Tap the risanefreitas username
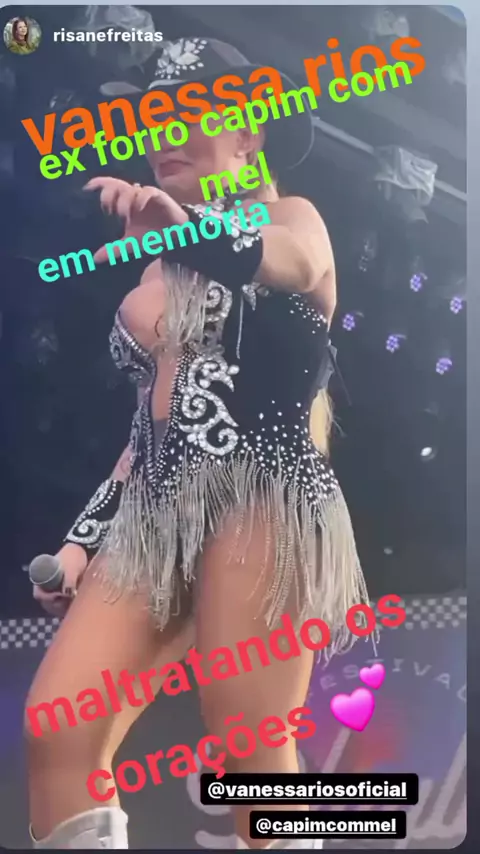Image resolution: width=480 pixels, height=854 pixels. 108,36
